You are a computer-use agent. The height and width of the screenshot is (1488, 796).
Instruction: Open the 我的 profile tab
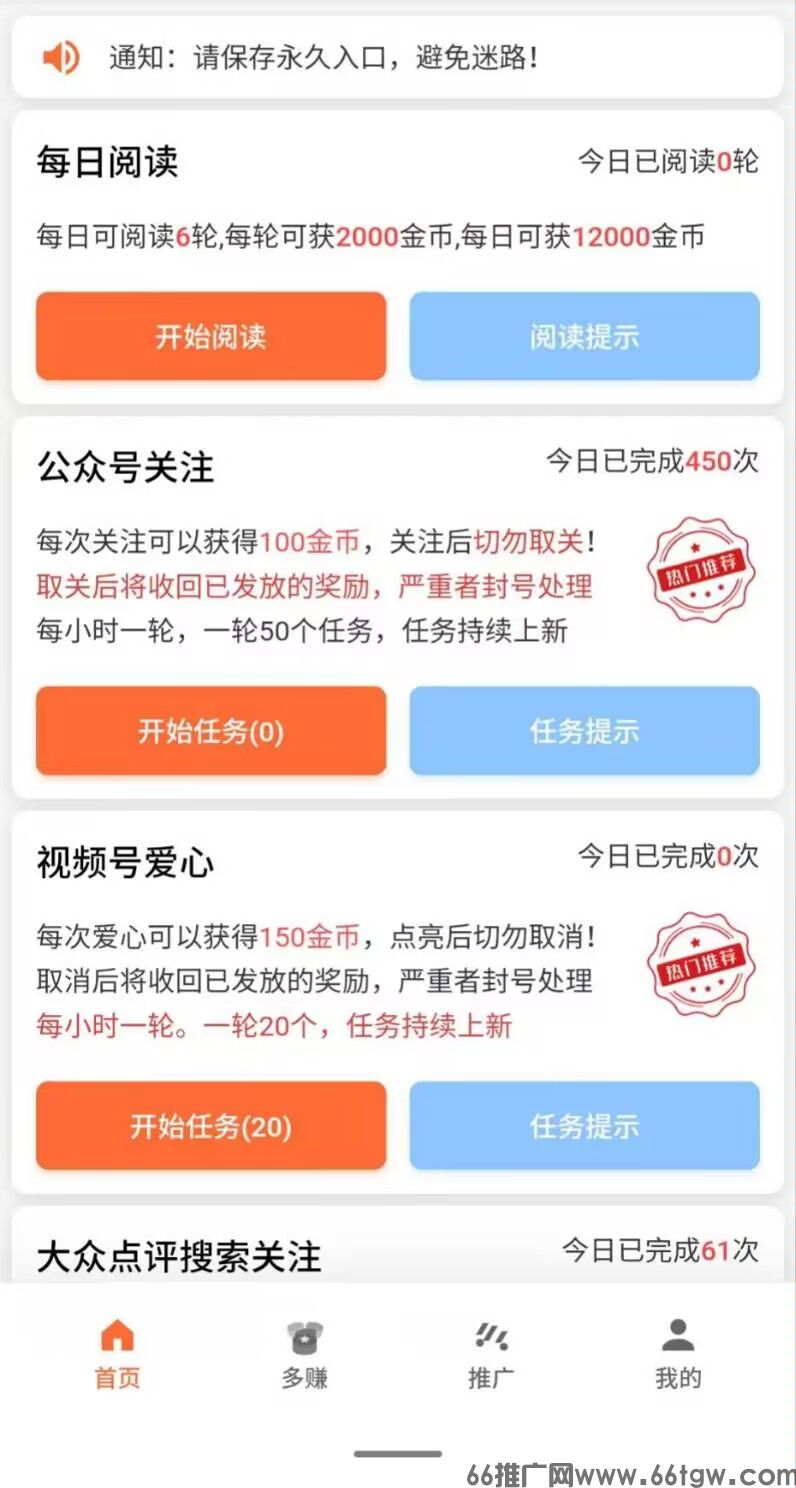pos(678,1355)
